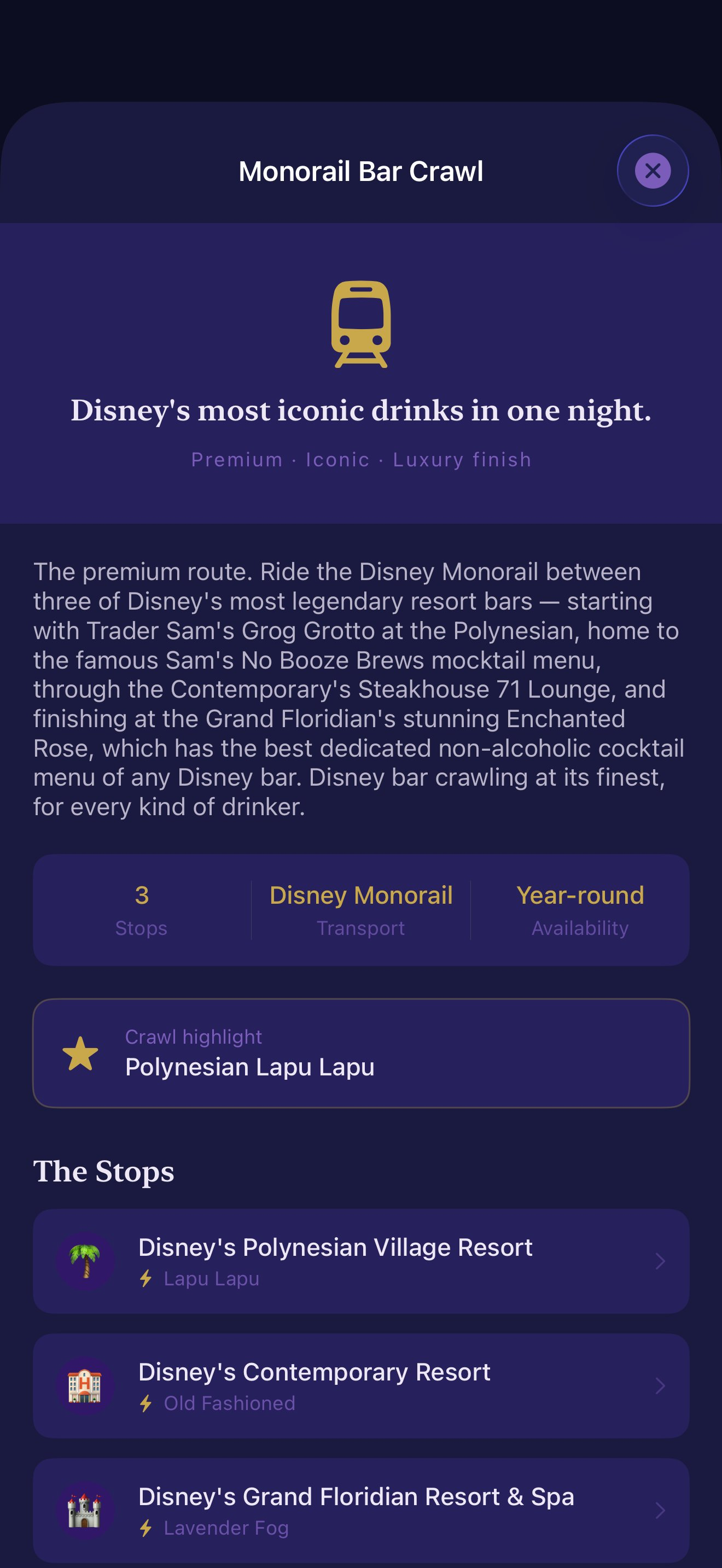Tap the Monorail Bar Crawl title
722x1568 pixels.
click(x=360, y=171)
